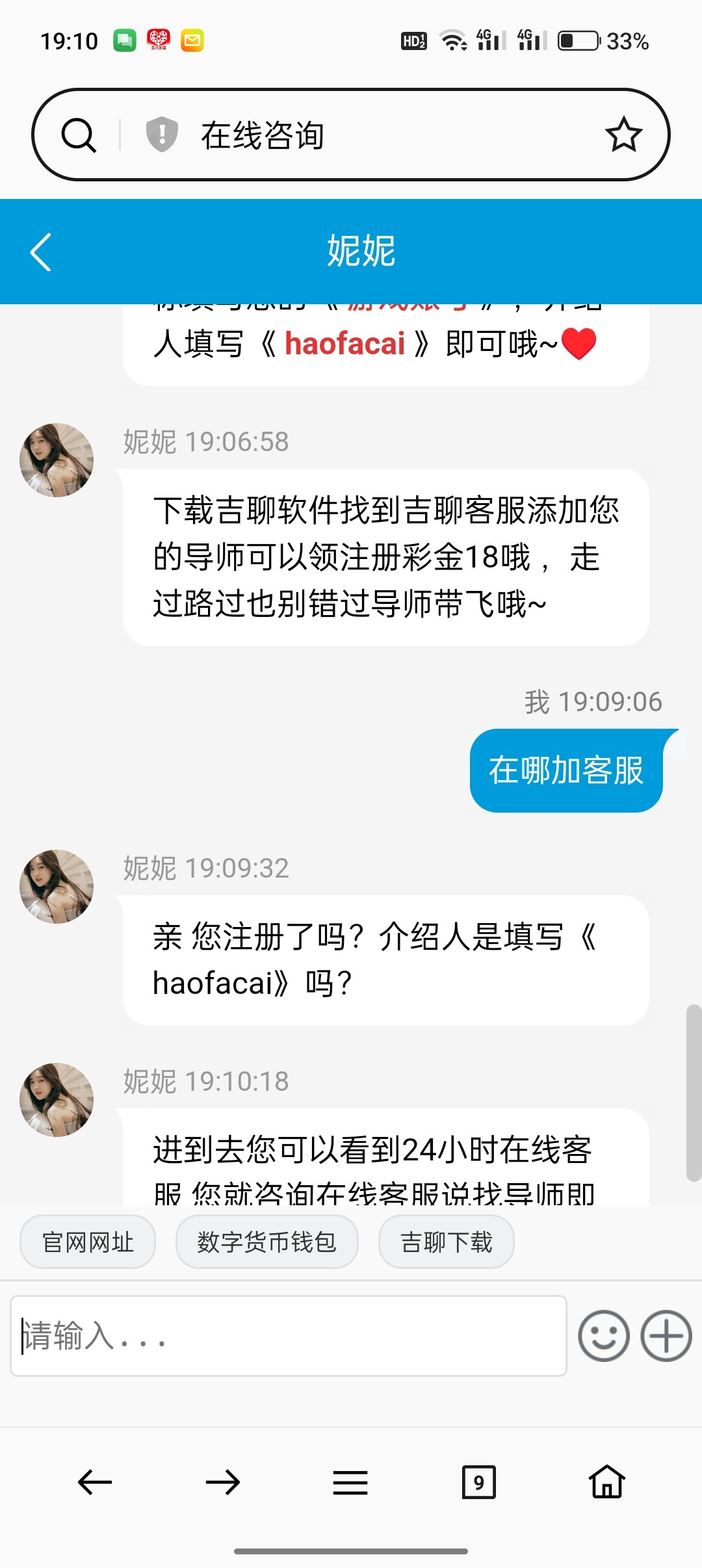The image size is (702, 1568).
Task: Navigate back with browser back arrow
Action: (x=95, y=1482)
